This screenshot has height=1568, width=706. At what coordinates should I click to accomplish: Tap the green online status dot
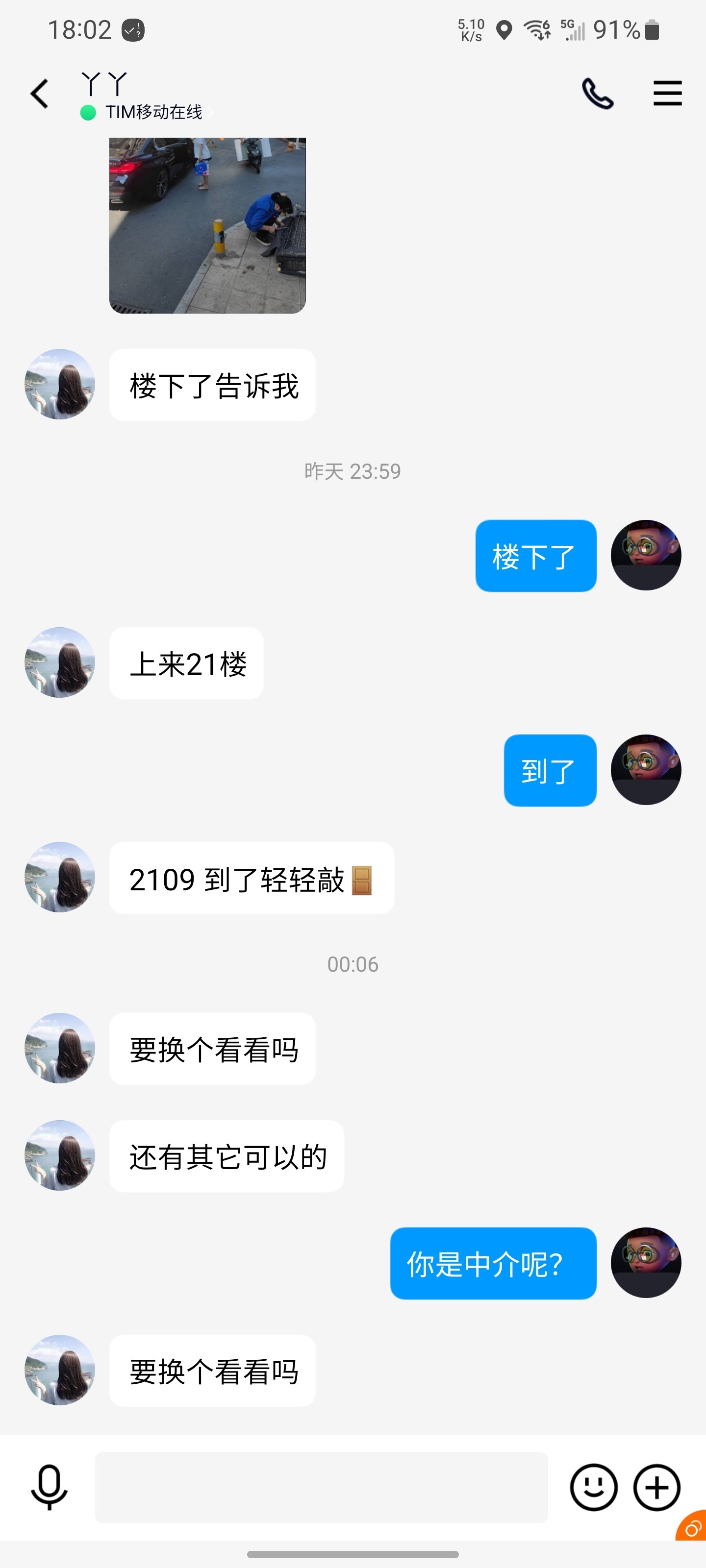[x=87, y=112]
